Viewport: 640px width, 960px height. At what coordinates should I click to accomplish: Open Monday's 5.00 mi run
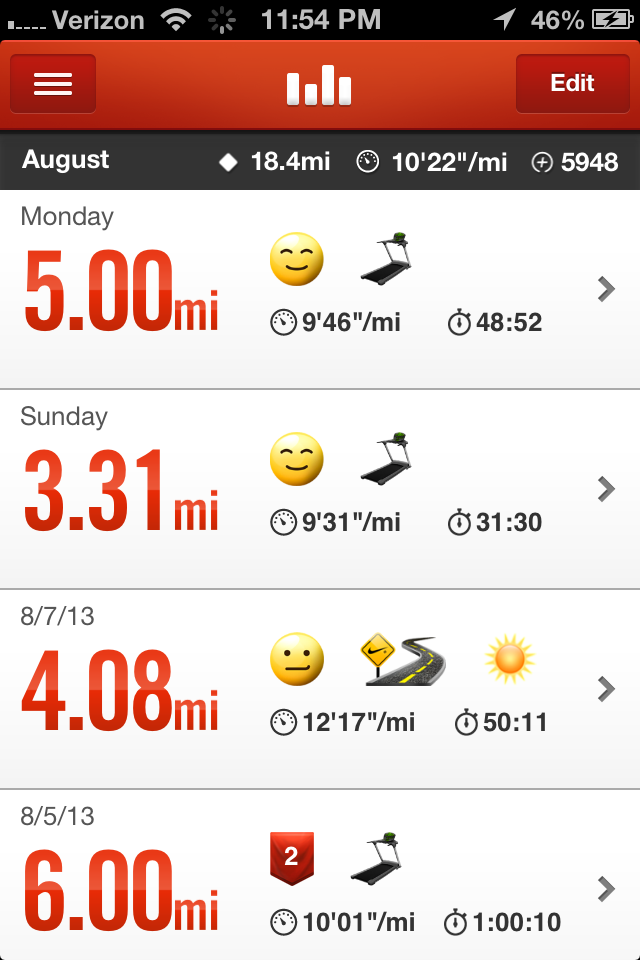coord(320,290)
